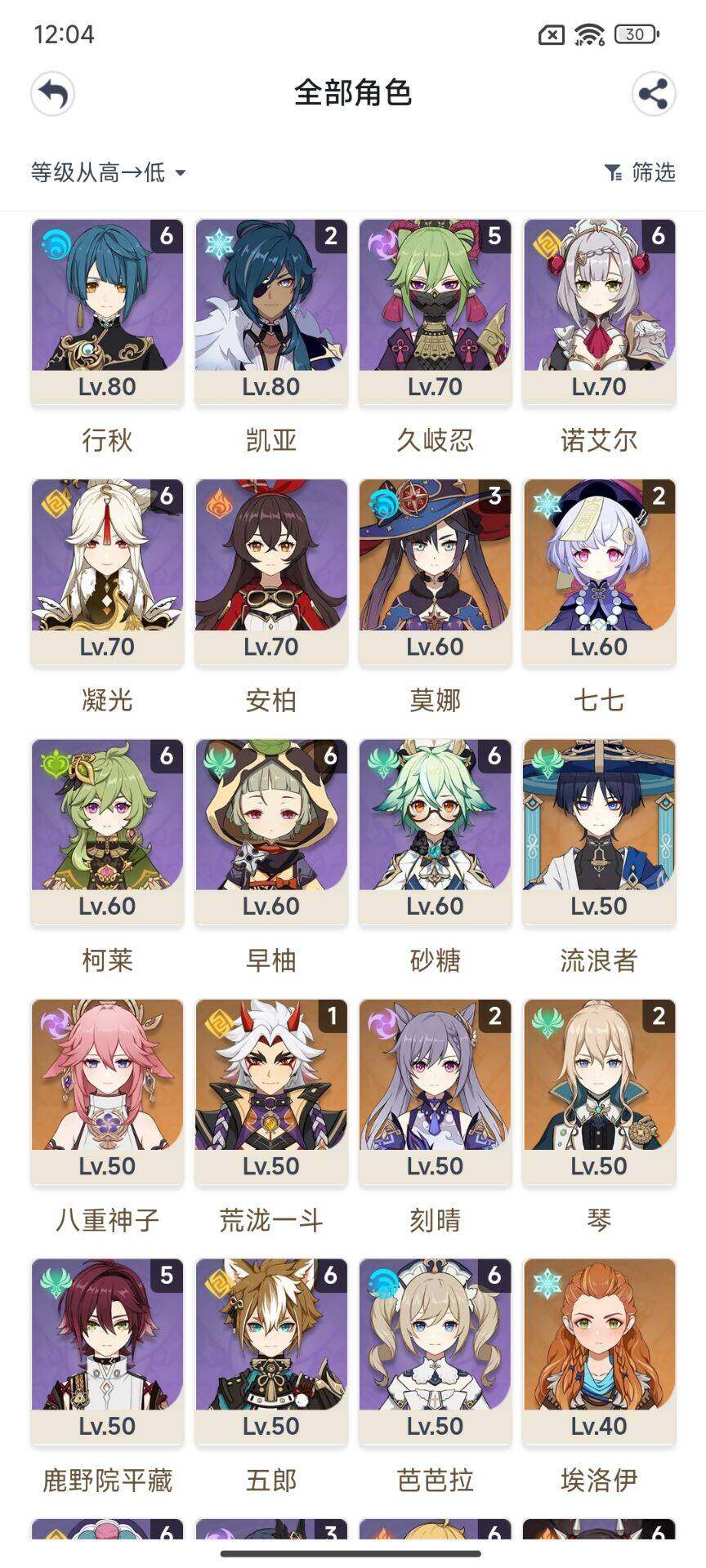Select the 柯莱 character card
The image size is (706, 1568).
[107, 830]
